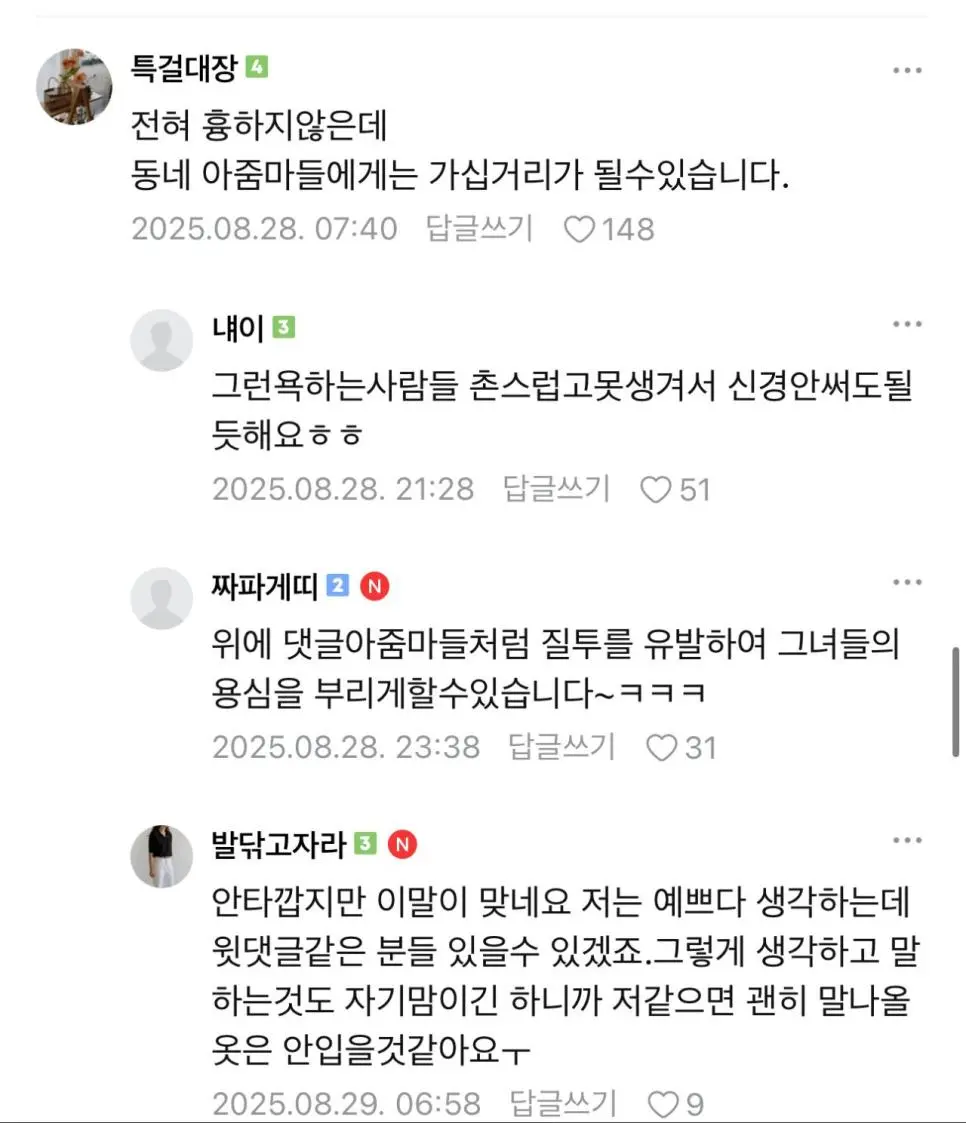Tap 답글쓰기 under 냬이's reply
This screenshot has height=1123, width=966.
click(555, 489)
